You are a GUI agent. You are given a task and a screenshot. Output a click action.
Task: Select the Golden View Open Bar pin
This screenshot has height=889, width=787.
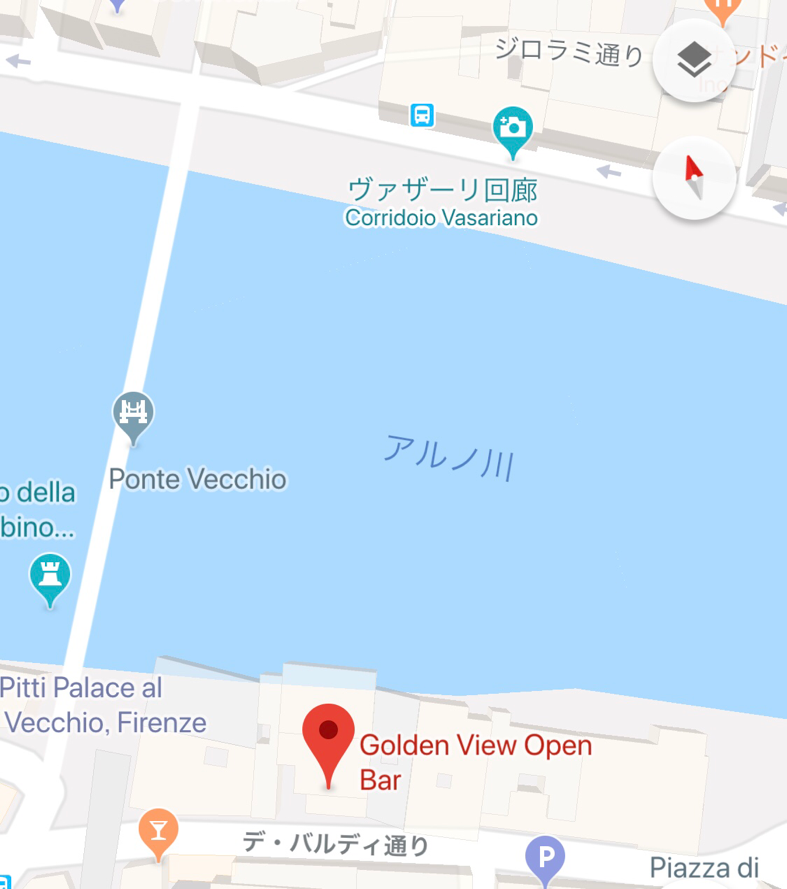coord(329,738)
